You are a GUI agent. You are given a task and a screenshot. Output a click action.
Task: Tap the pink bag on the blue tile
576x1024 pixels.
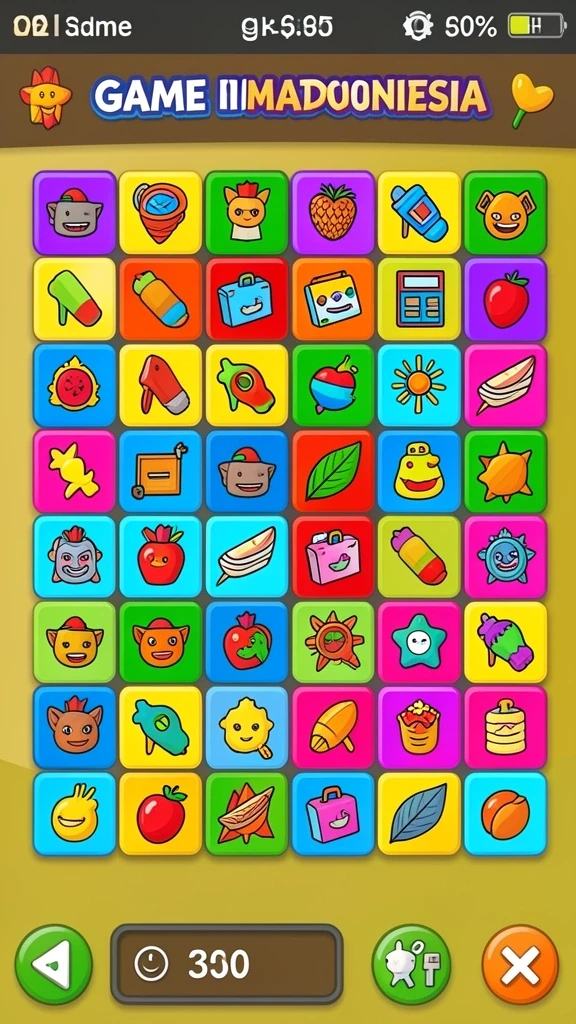332,814
